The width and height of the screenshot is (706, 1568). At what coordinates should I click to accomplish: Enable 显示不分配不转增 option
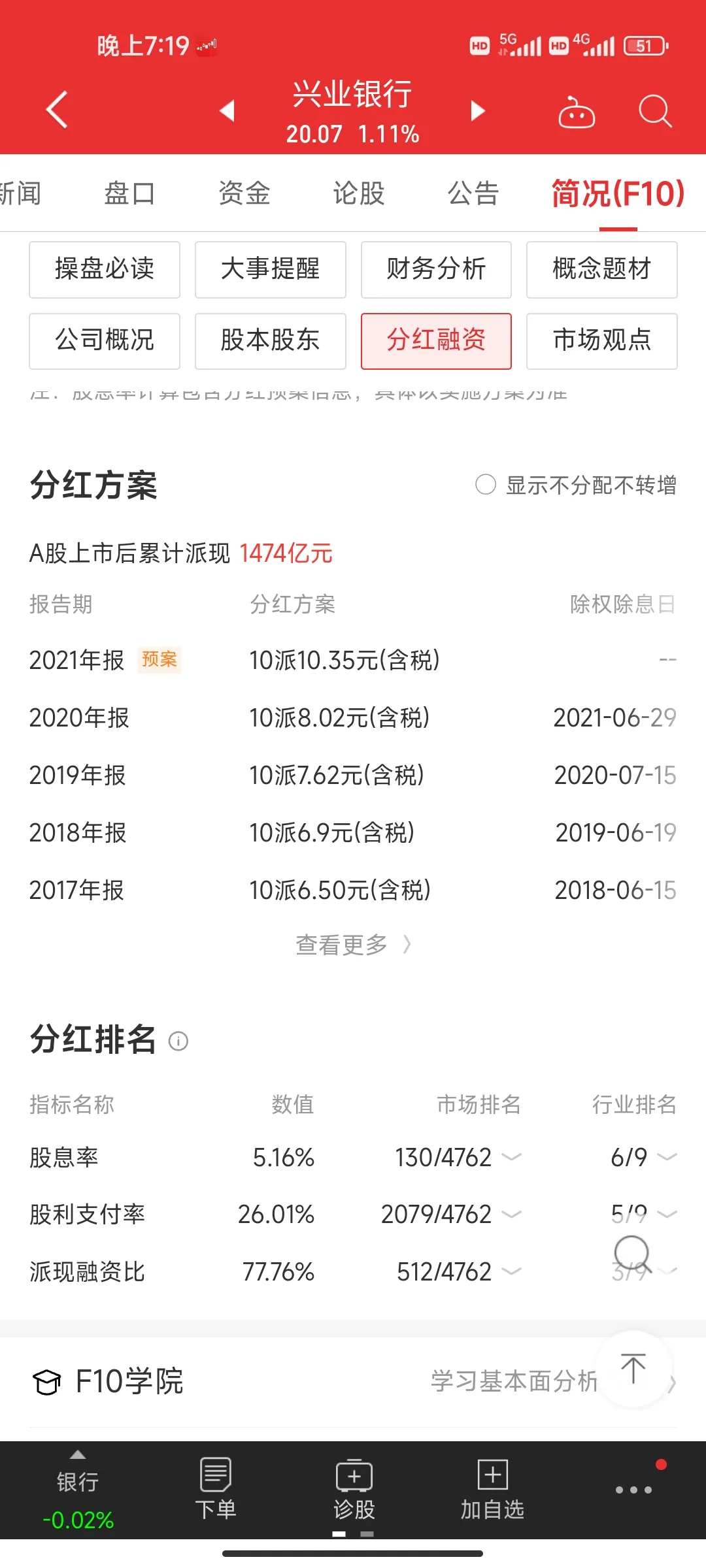pos(486,485)
